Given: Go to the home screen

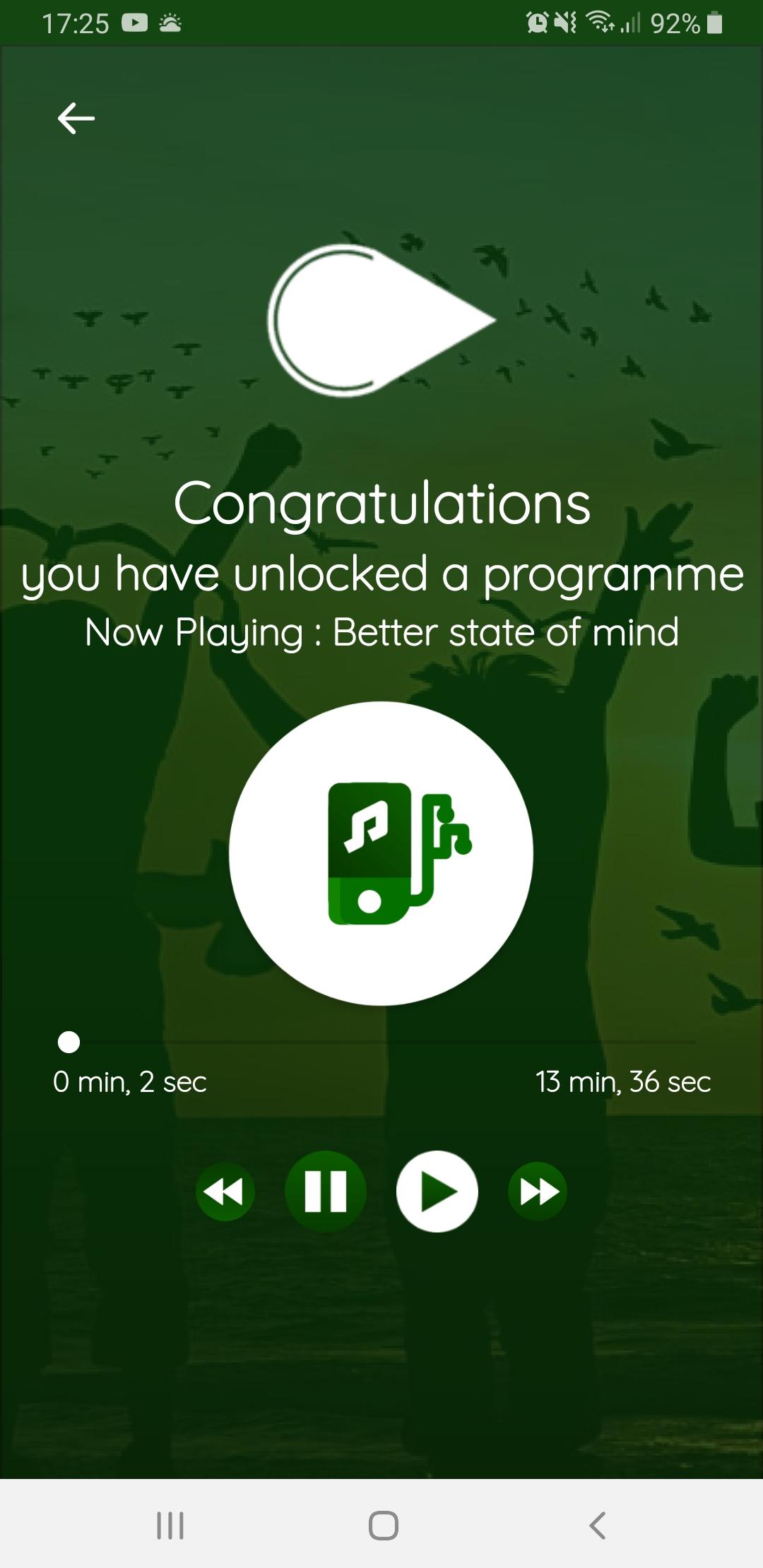Looking at the screenshot, I should 384,1525.
